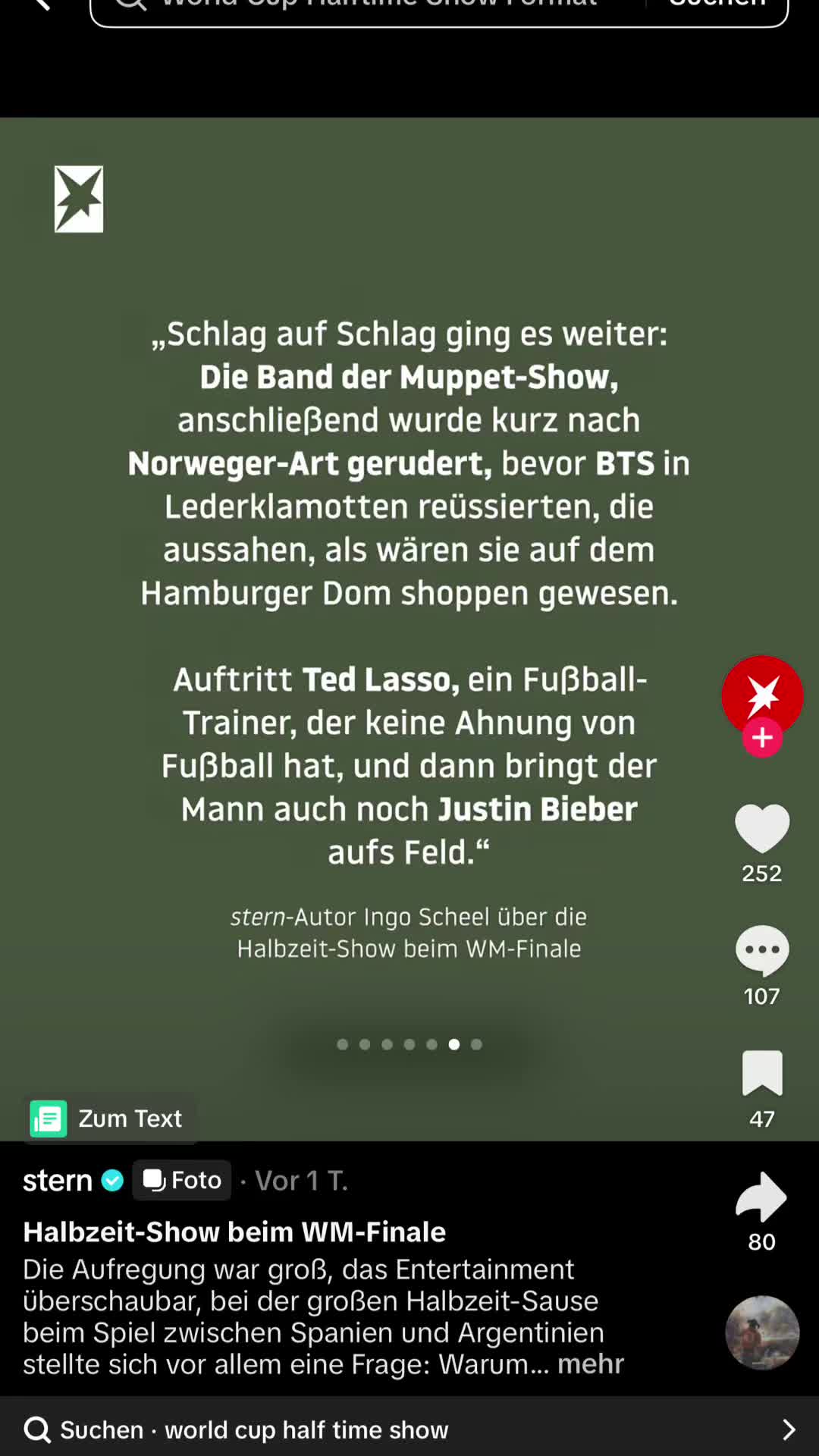
Task: Like this post with the heart
Action: pyautogui.click(x=762, y=828)
